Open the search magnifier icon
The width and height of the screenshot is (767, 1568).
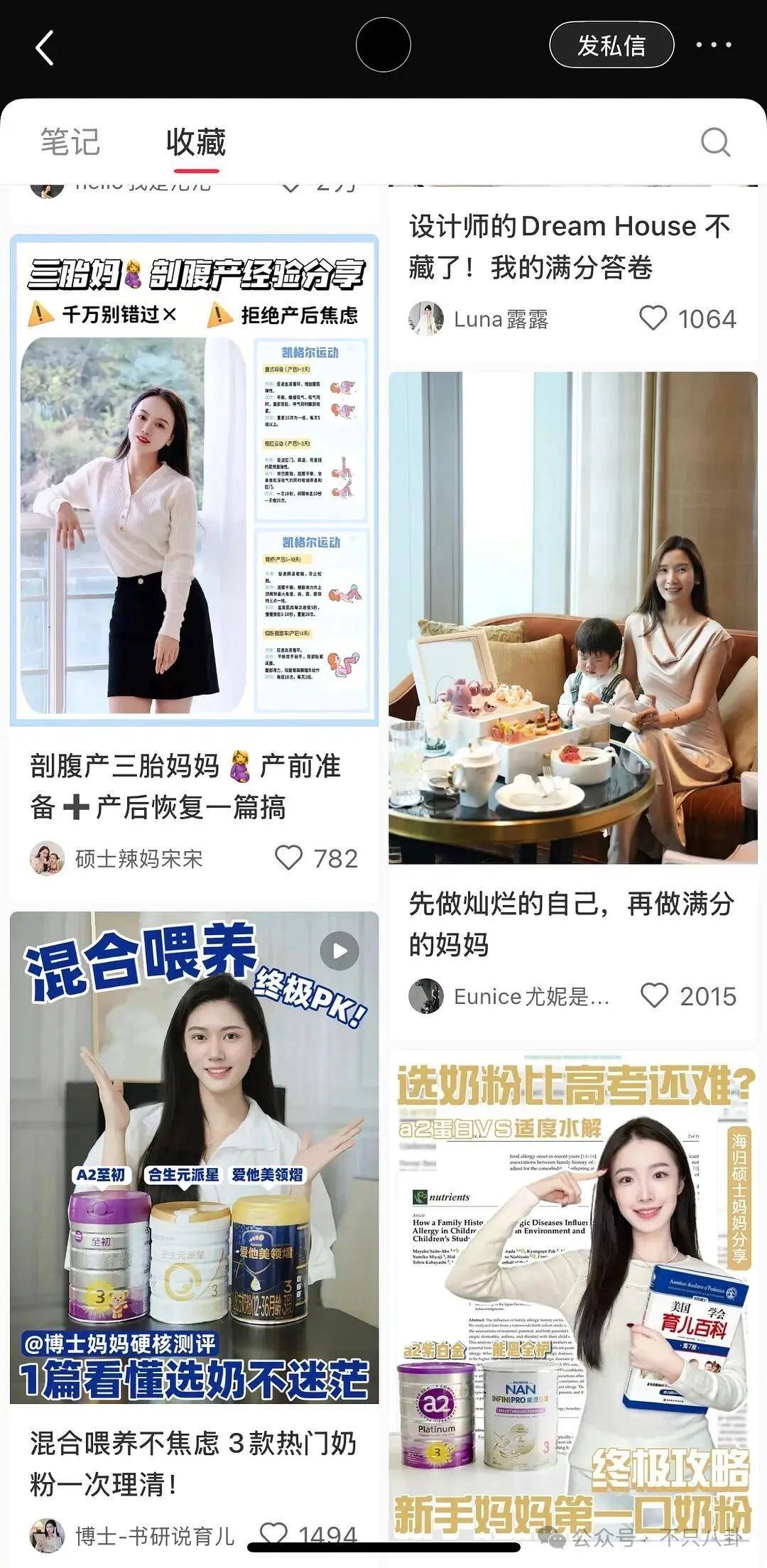tap(715, 142)
